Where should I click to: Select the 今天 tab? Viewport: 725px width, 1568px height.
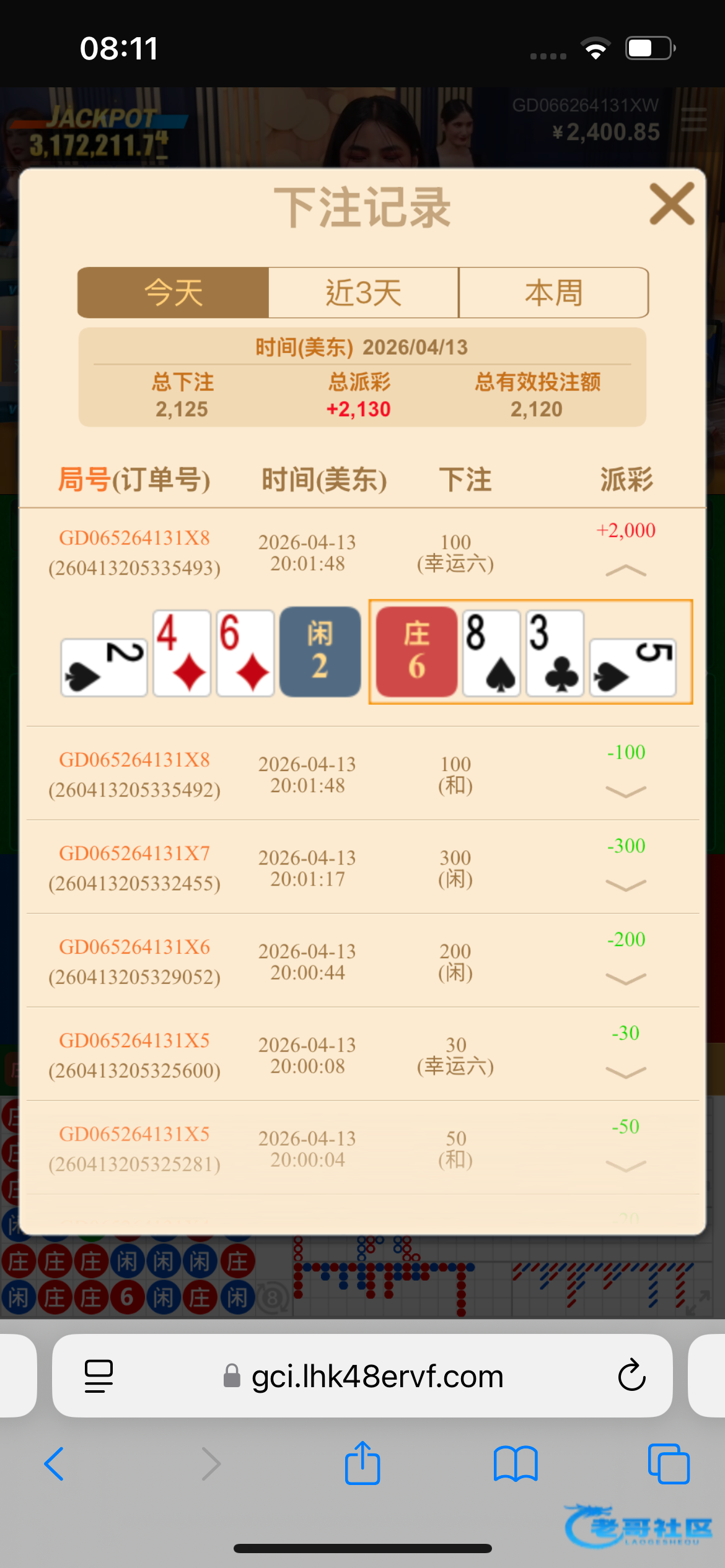tap(174, 293)
